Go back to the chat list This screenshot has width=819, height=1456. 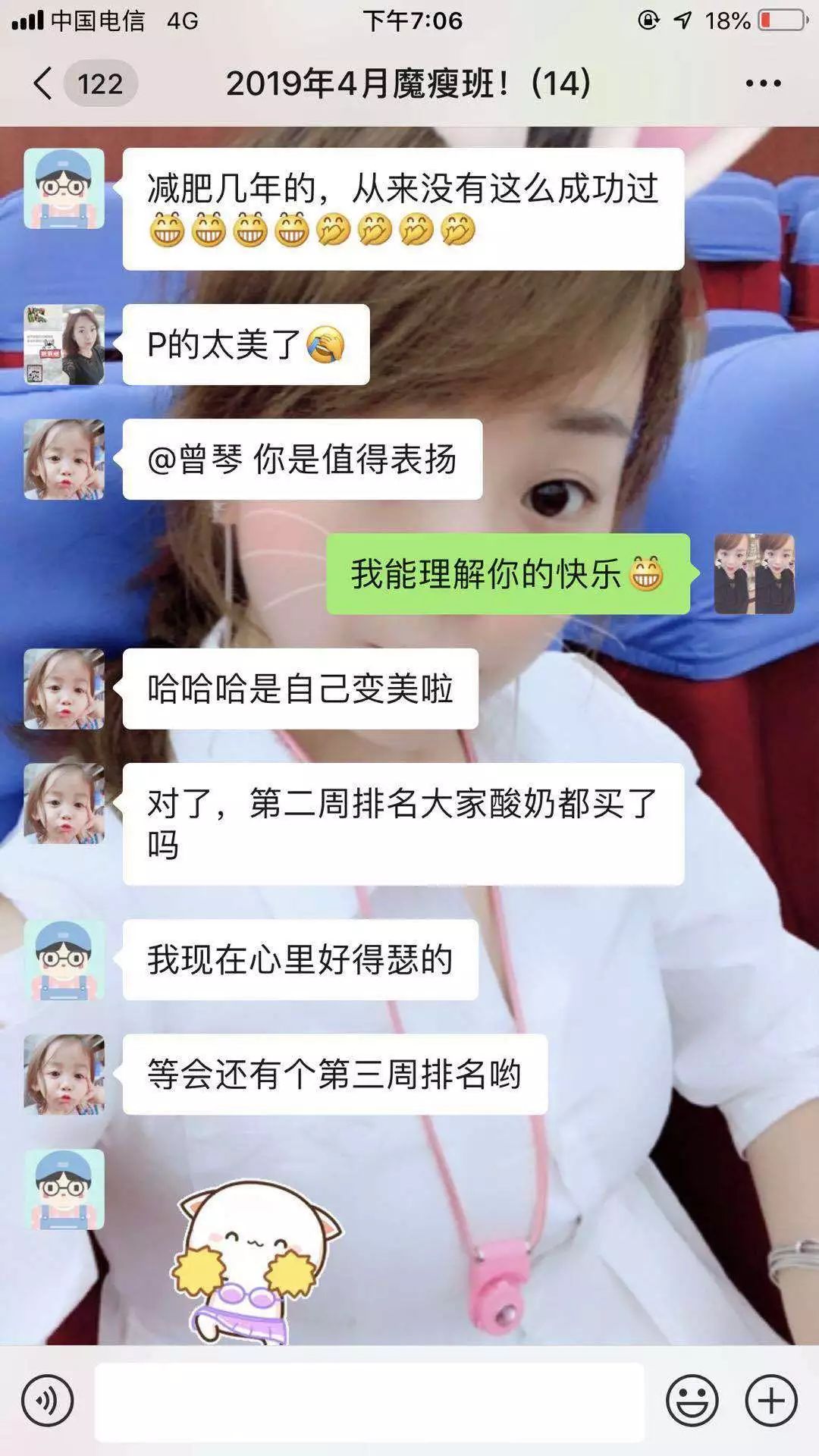click(44, 83)
